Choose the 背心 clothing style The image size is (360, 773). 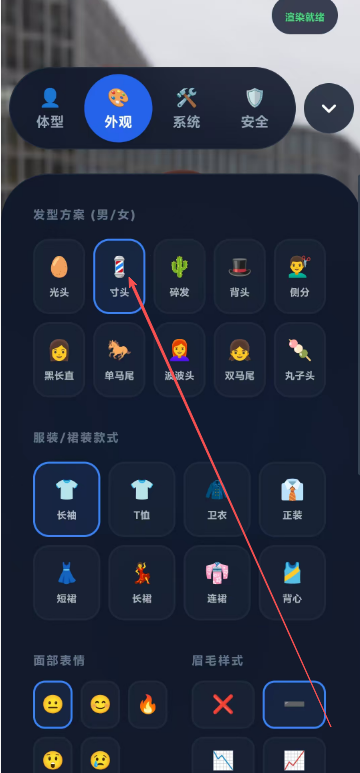click(x=292, y=583)
